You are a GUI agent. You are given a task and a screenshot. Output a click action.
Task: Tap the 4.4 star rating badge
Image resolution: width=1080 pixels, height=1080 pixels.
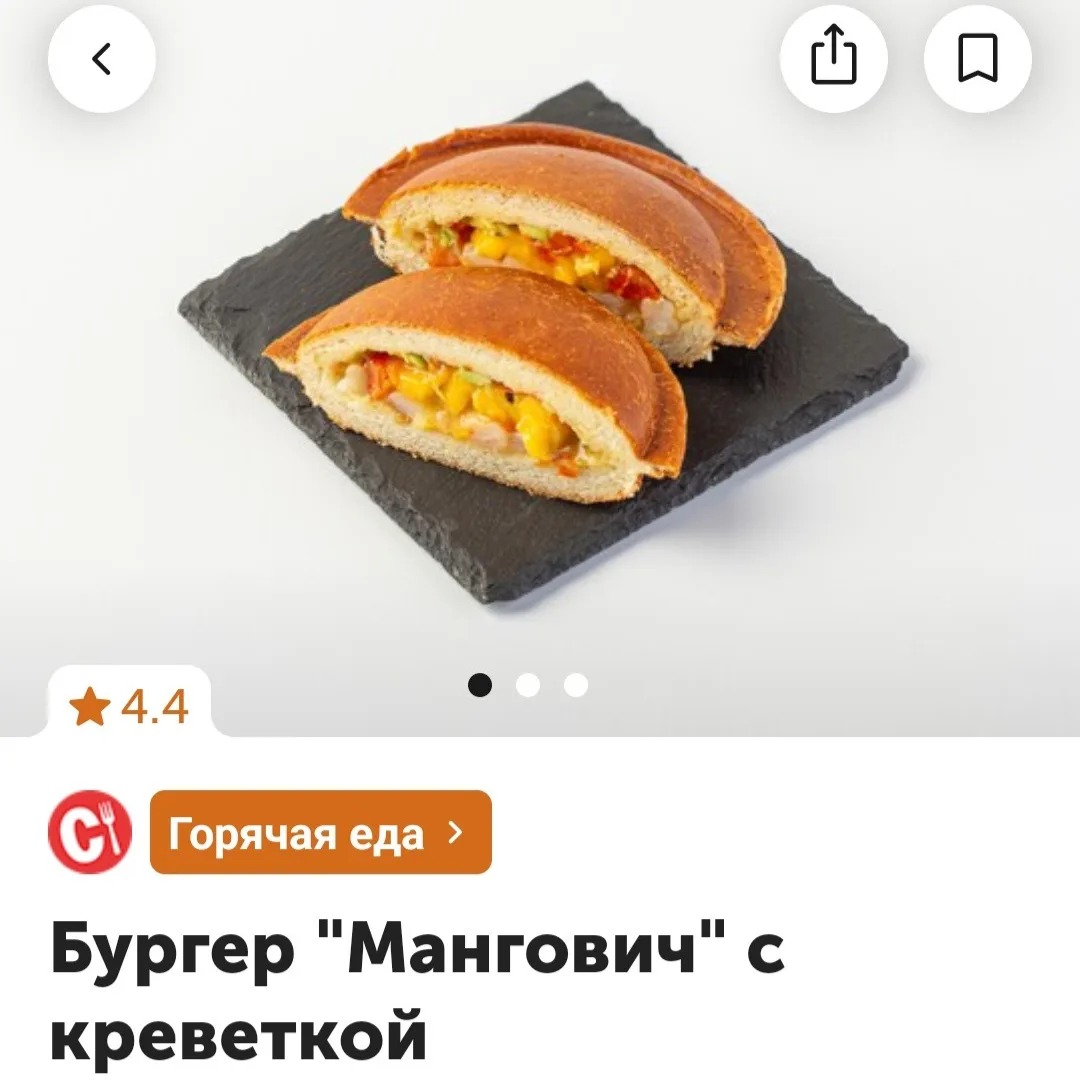point(130,707)
